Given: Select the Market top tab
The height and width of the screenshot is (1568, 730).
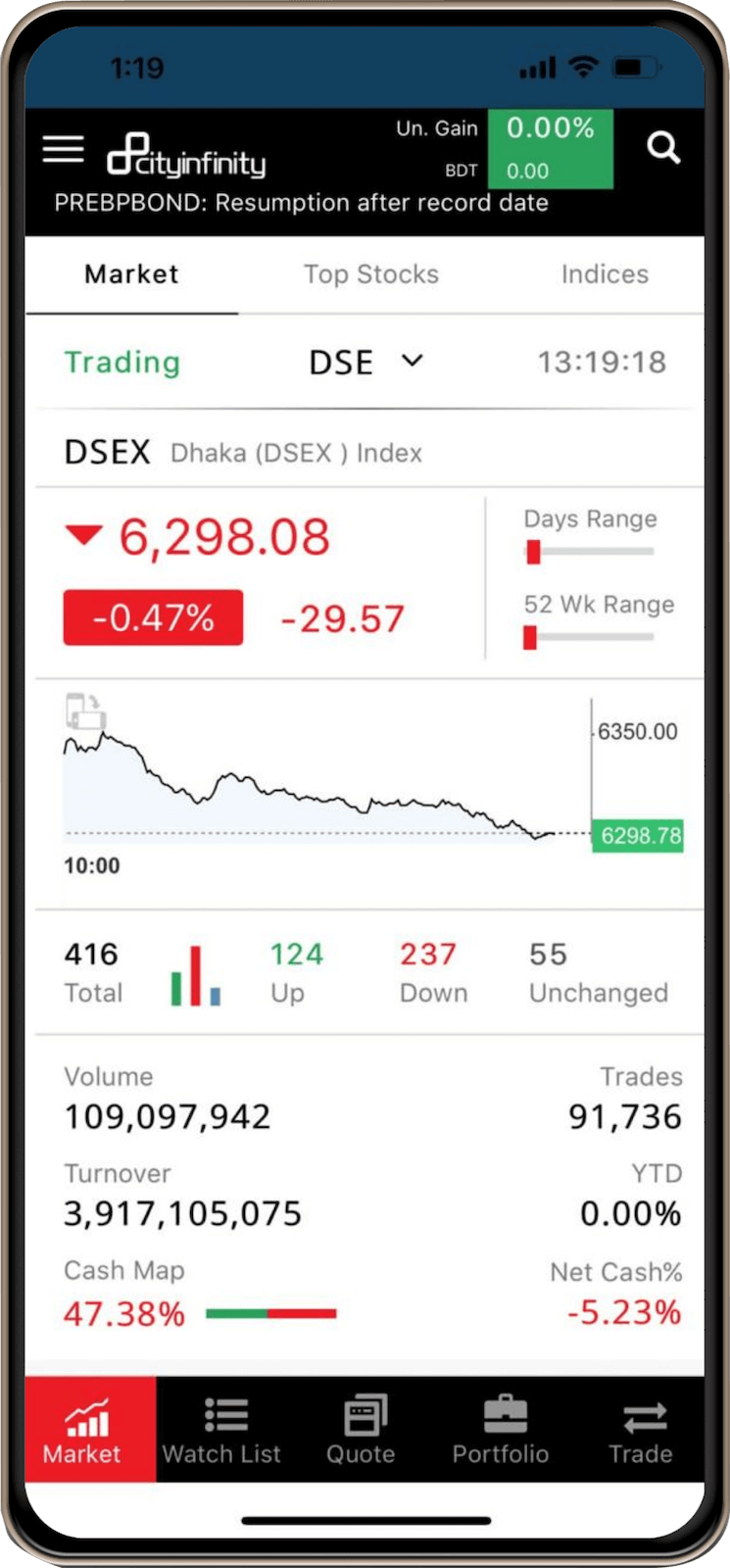Looking at the screenshot, I should click(x=131, y=274).
